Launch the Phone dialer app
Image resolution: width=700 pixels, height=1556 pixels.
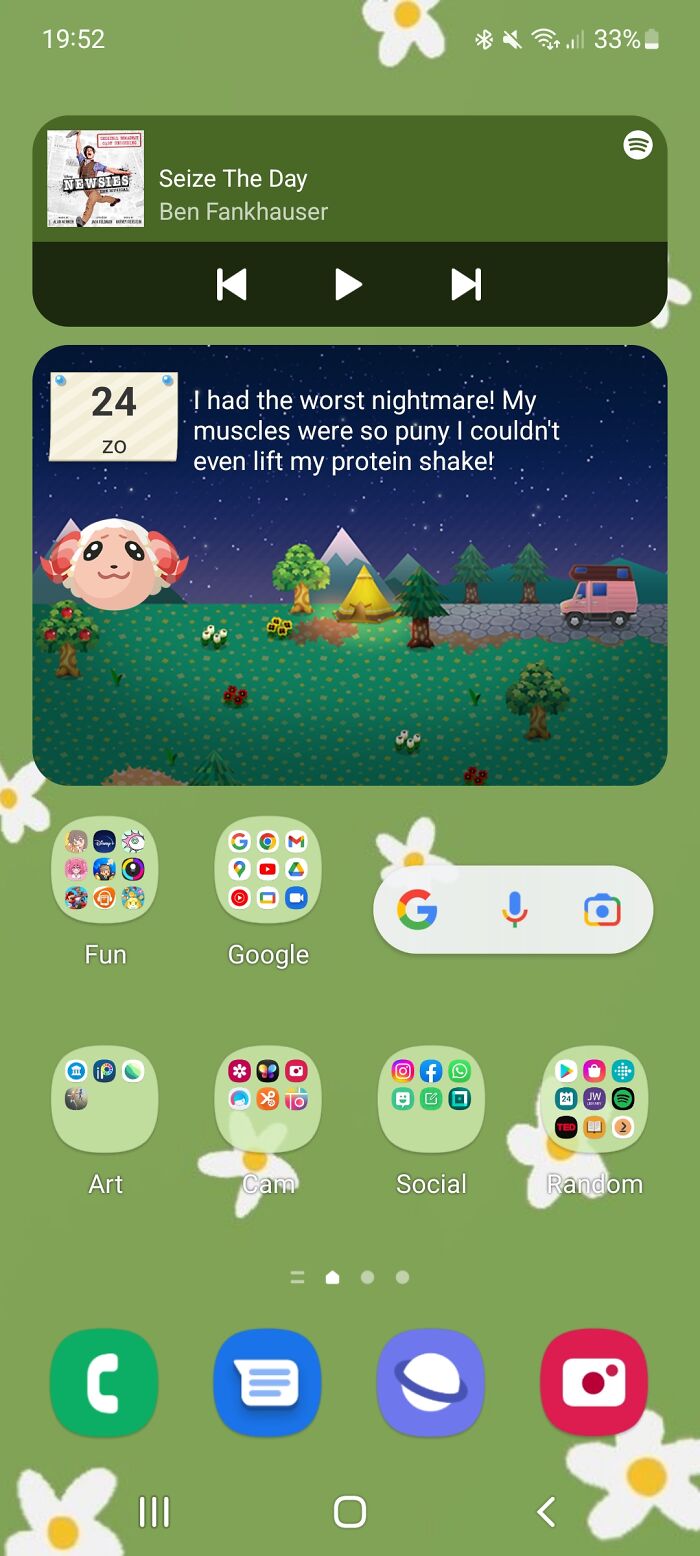(104, 1383)
